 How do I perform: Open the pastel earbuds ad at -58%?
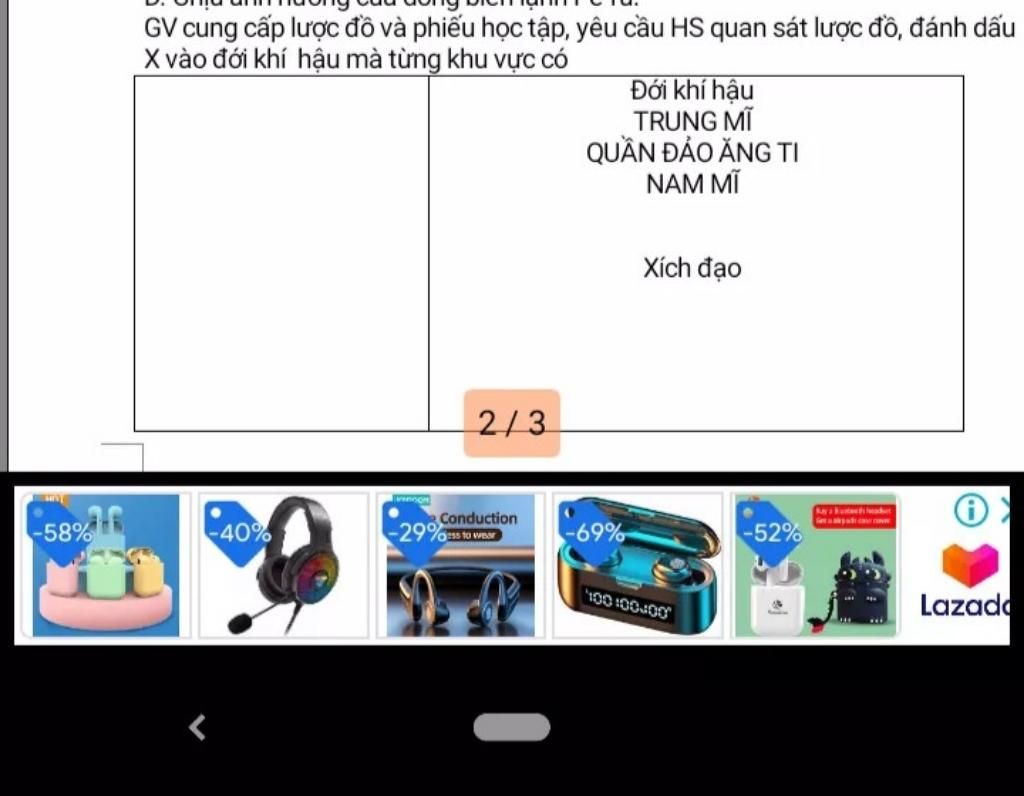pos(105,566)
